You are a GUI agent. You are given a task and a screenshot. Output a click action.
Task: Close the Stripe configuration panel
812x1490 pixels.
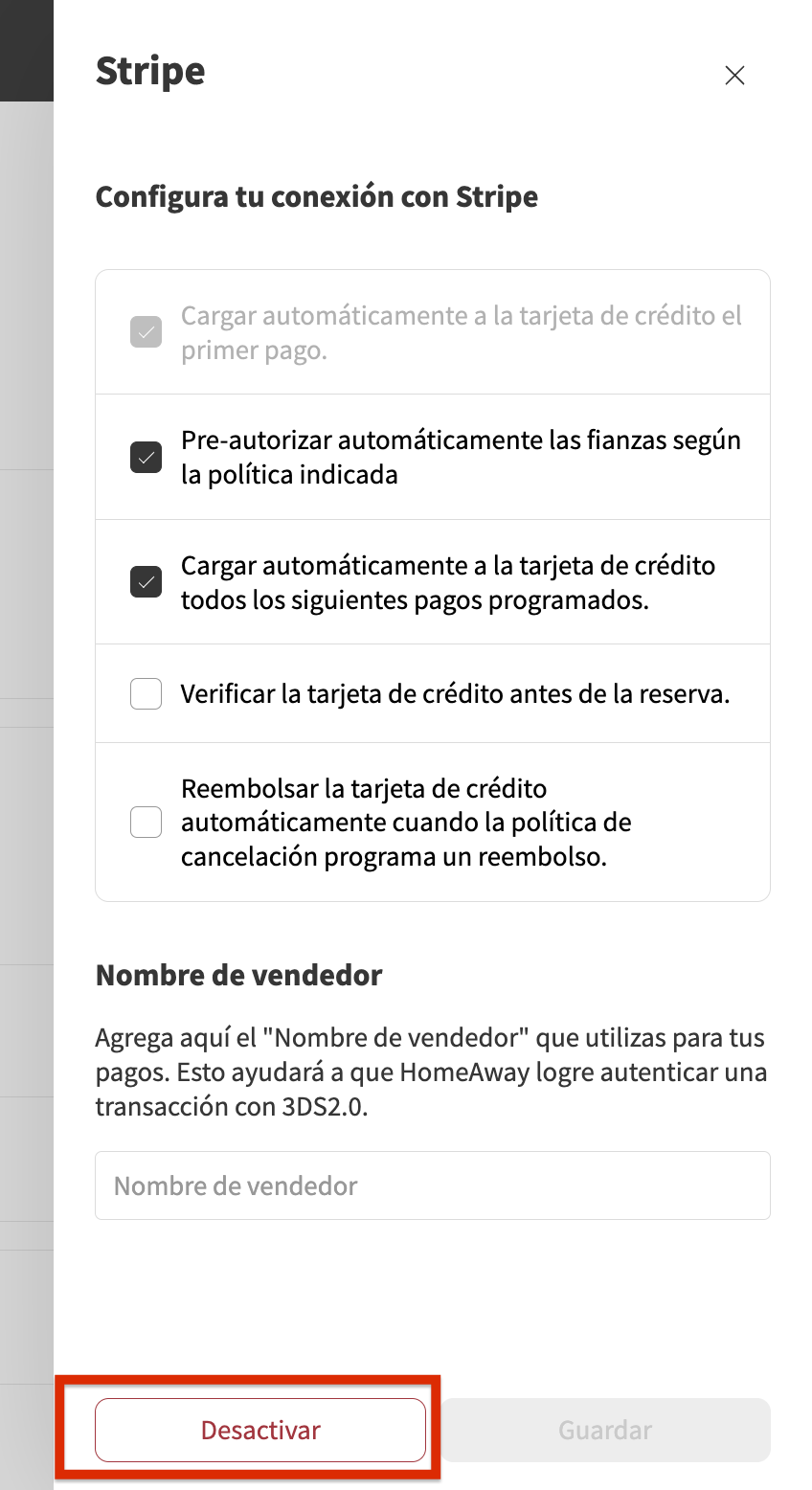coord(734,76)
